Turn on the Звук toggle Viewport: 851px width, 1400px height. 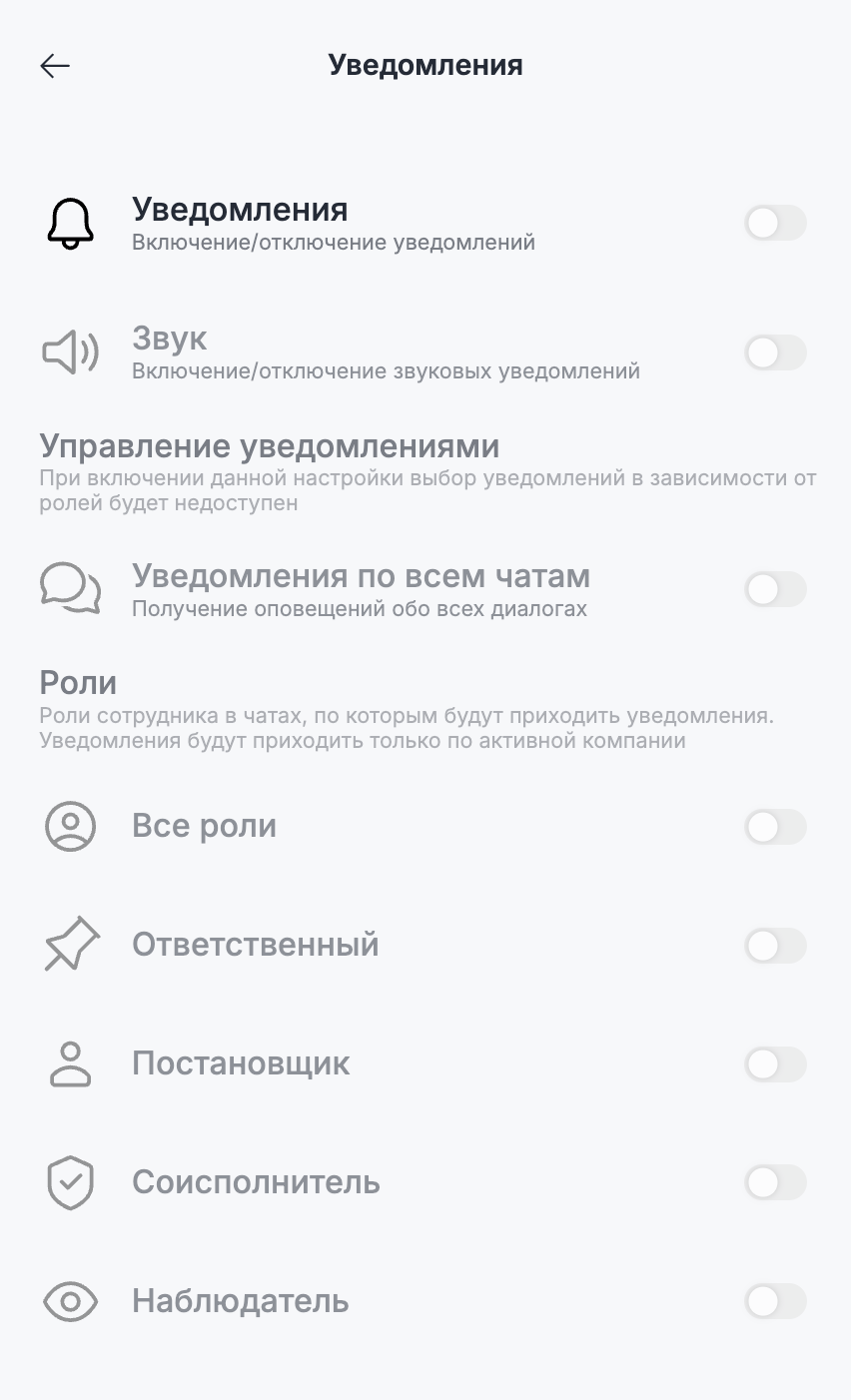(775, 352)
